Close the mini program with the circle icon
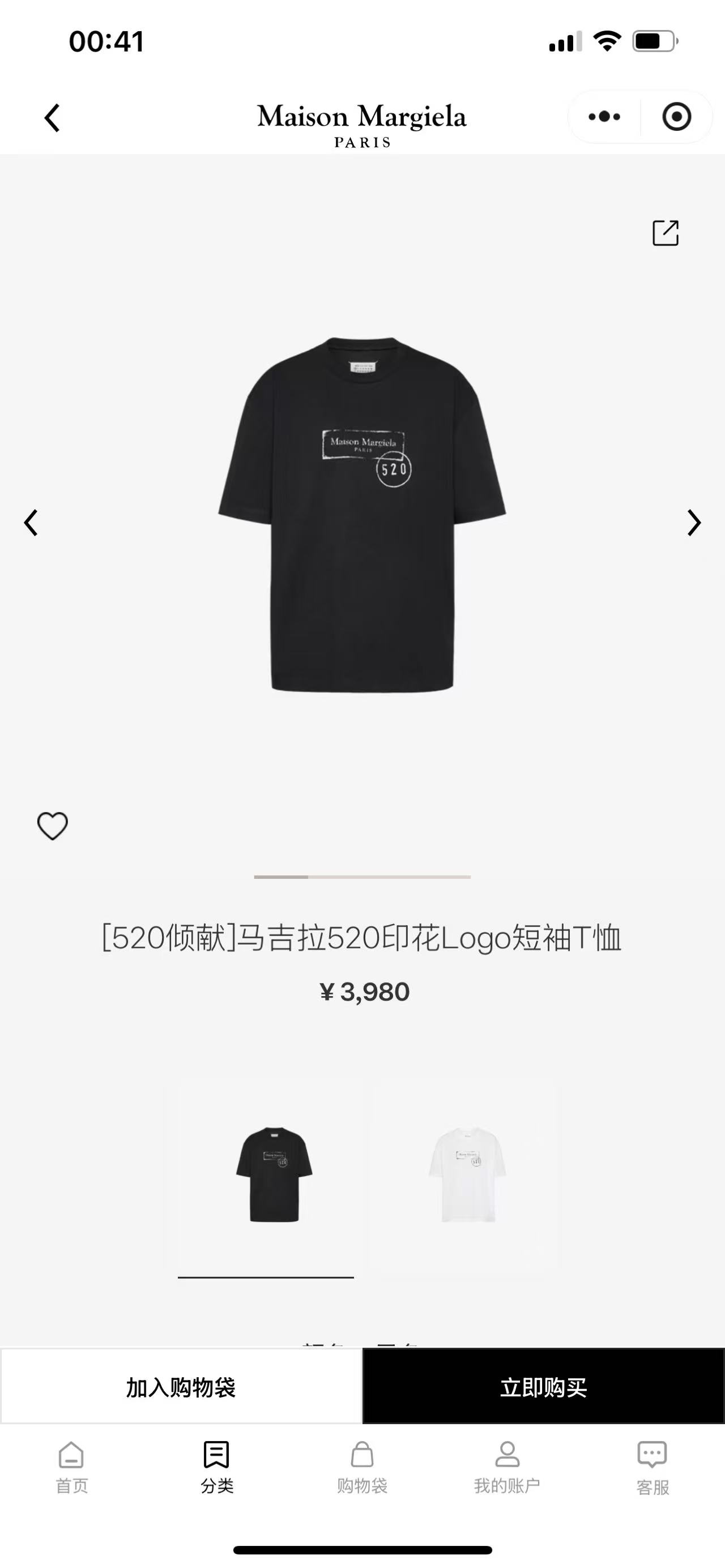 point(676,116)
